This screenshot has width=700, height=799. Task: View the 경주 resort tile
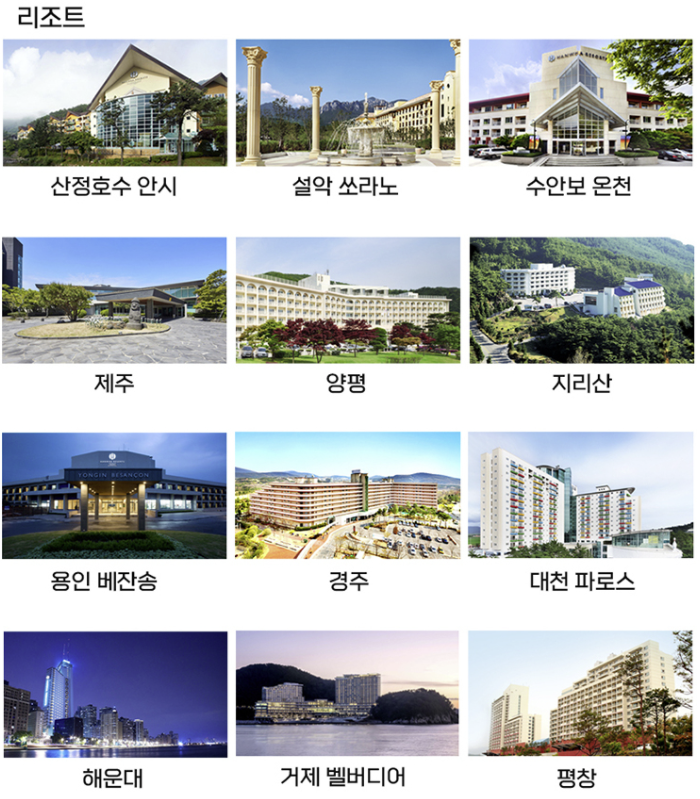[348, 496]
